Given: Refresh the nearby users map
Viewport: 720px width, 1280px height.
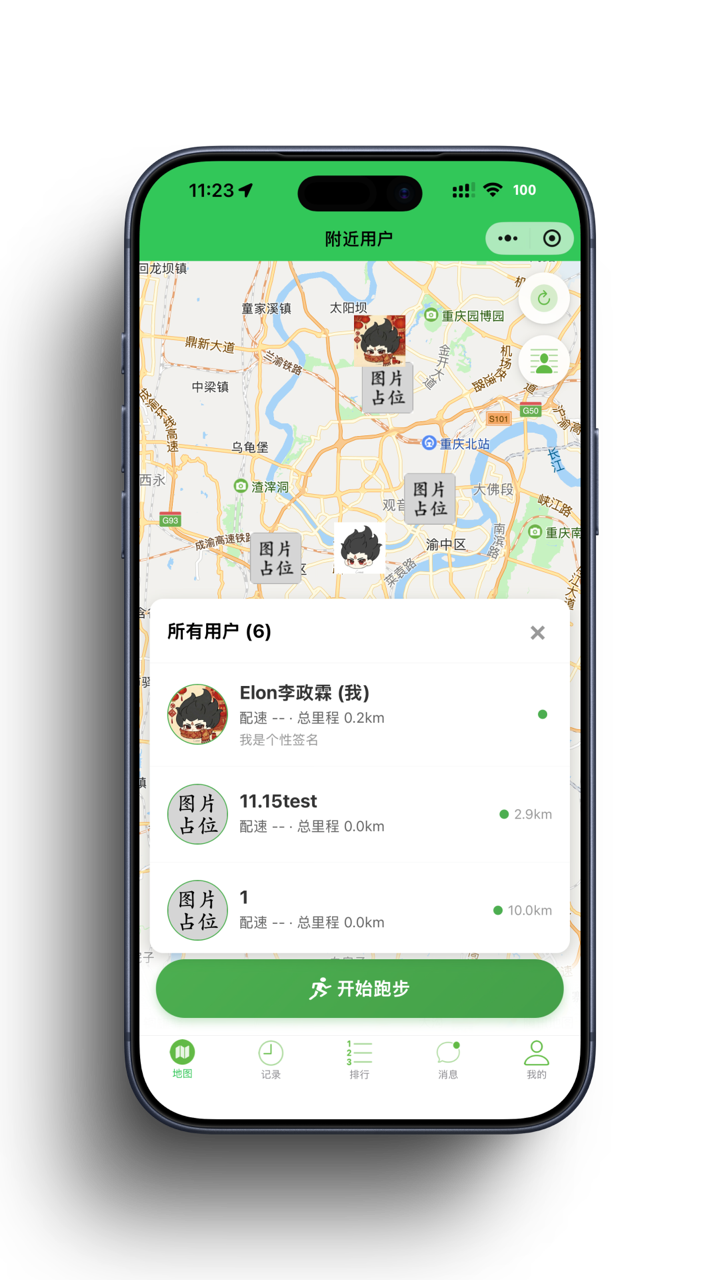Looking at the screenshot, I should click(544, 298).
